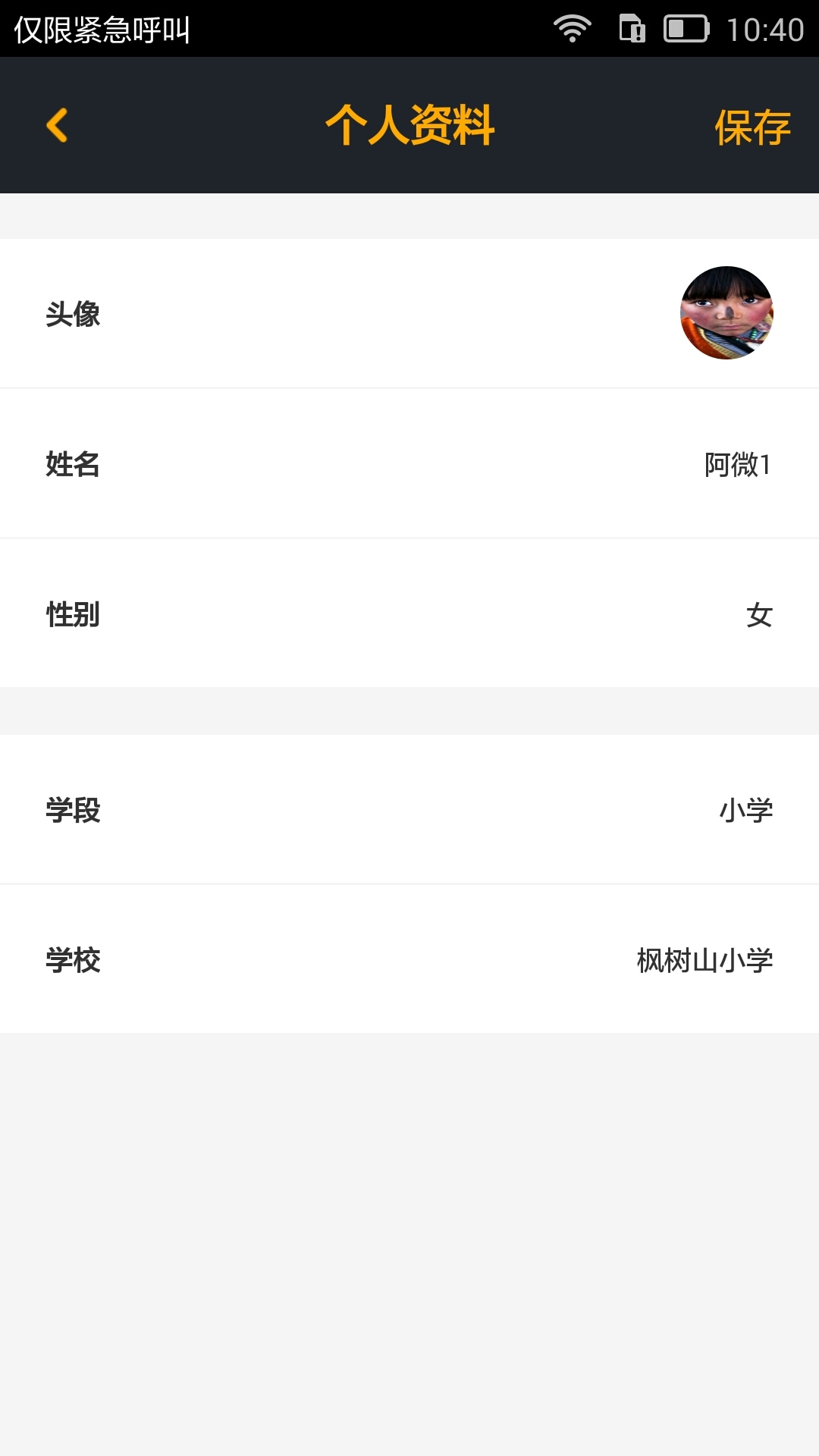Change the 头像 profile picture
The image size is (819, 1456).
click(726, 312)
